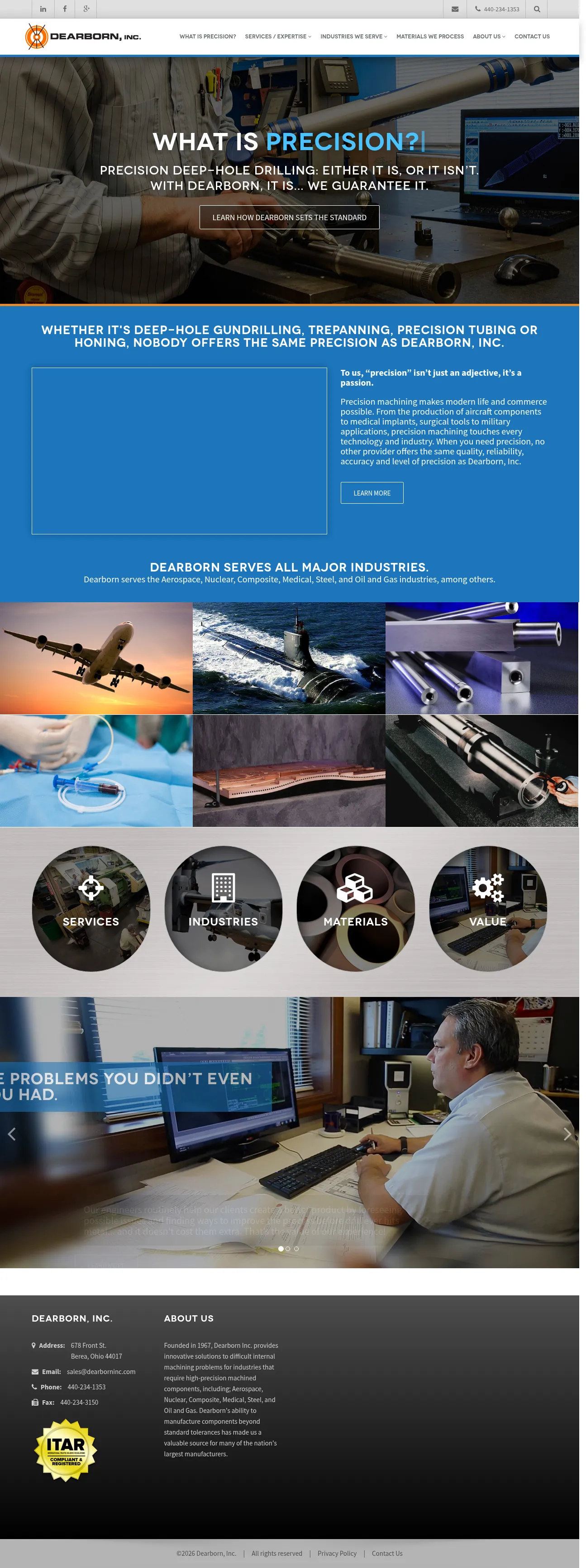Tap Learn How Dearborn Sets The Standard
Screen dimensions: 586x1568
pos(289,217)
